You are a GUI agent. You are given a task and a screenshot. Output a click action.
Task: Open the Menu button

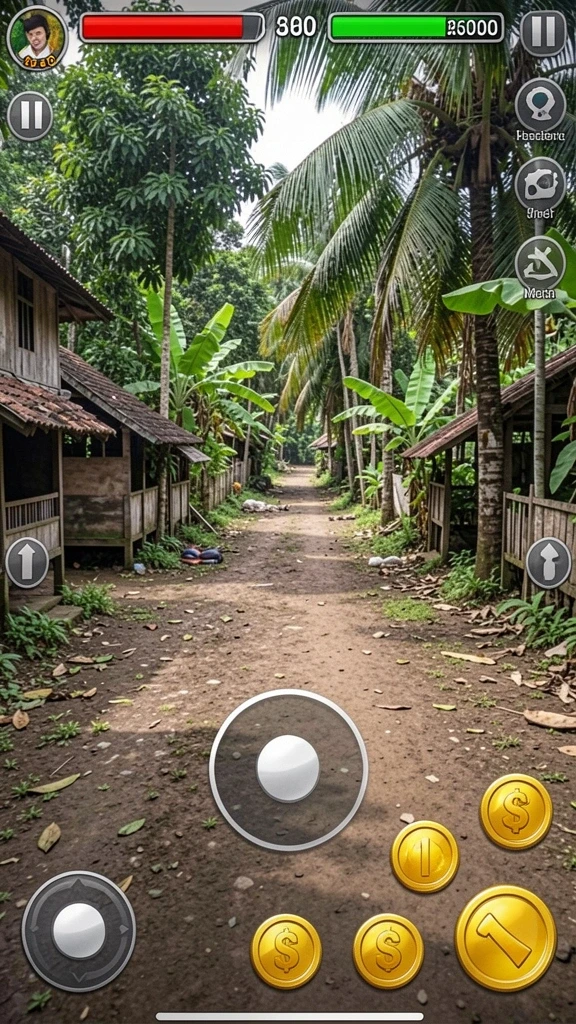[x=540, y=263]
